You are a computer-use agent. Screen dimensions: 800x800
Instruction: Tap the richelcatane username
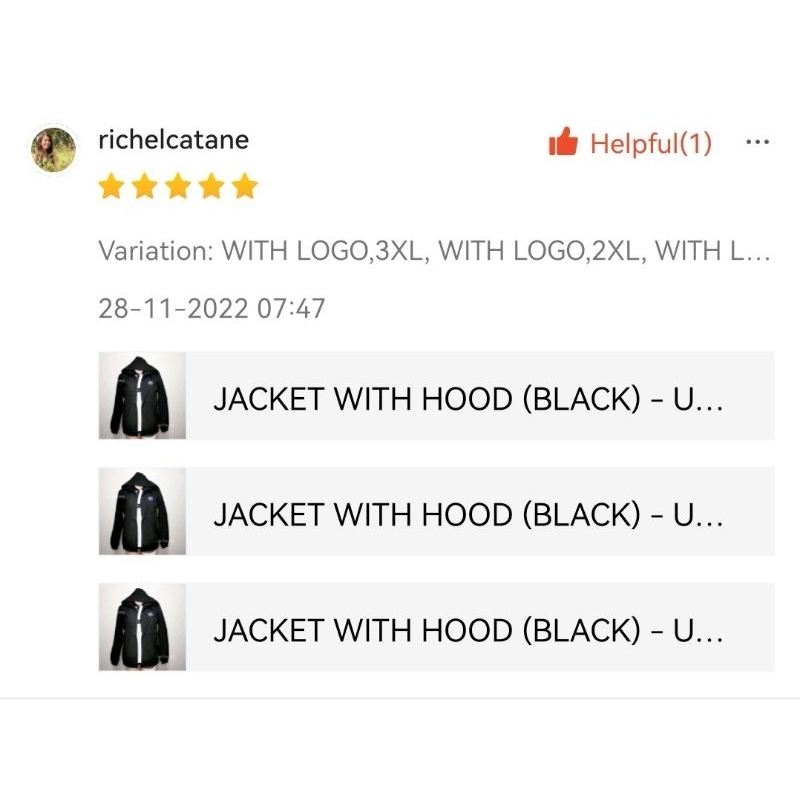click(x=173, y=140)
